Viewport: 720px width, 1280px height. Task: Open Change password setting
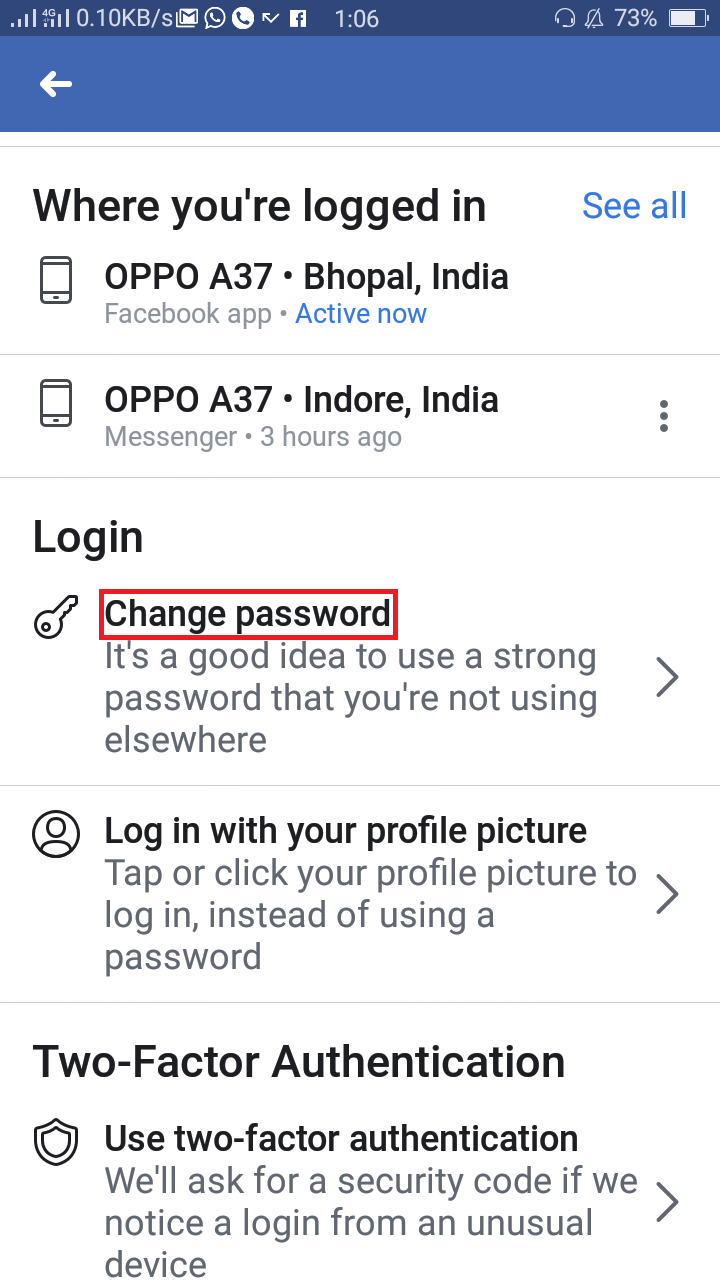tap(360, 677)
